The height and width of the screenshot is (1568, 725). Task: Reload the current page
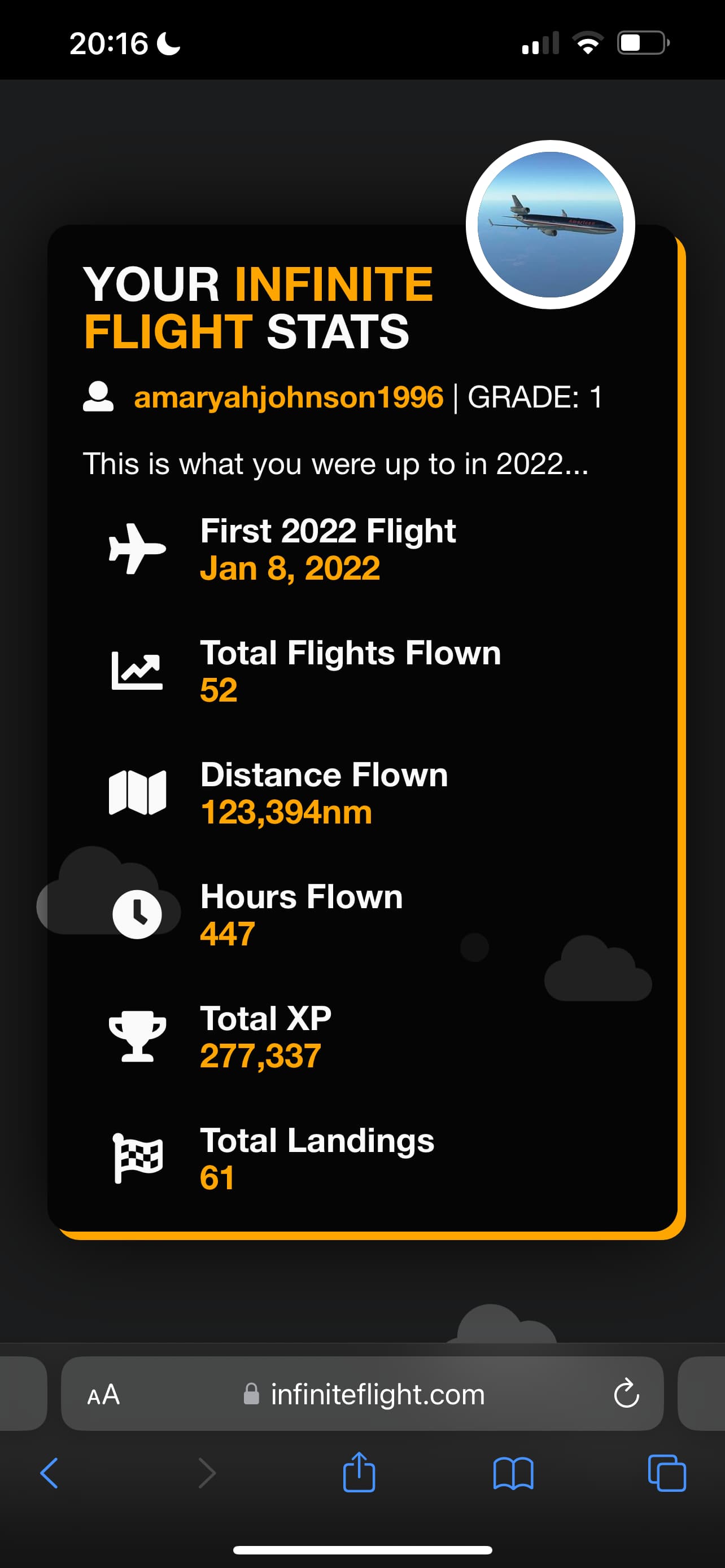(626, 1395)
